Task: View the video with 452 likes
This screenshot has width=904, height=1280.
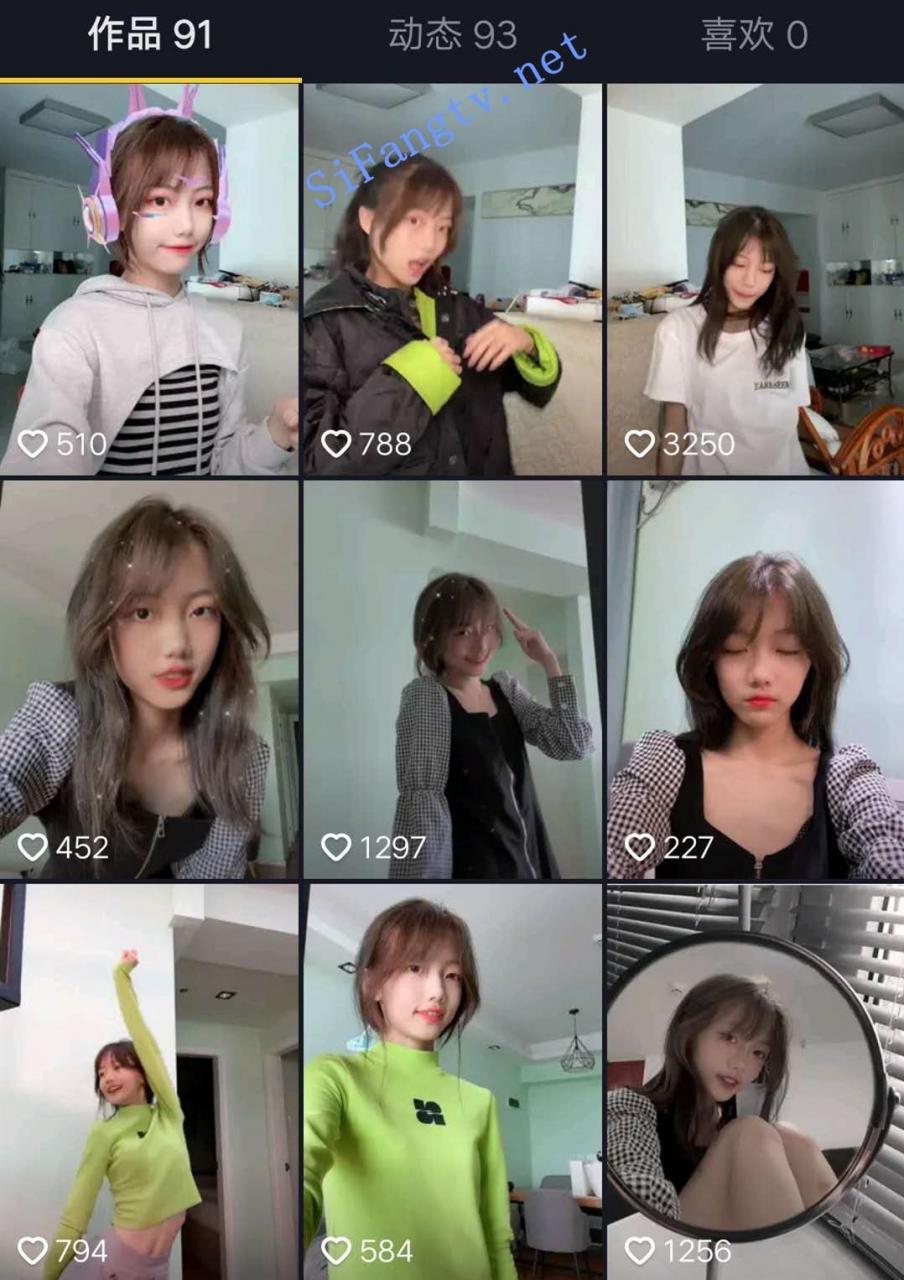Action: pos(150,680)
